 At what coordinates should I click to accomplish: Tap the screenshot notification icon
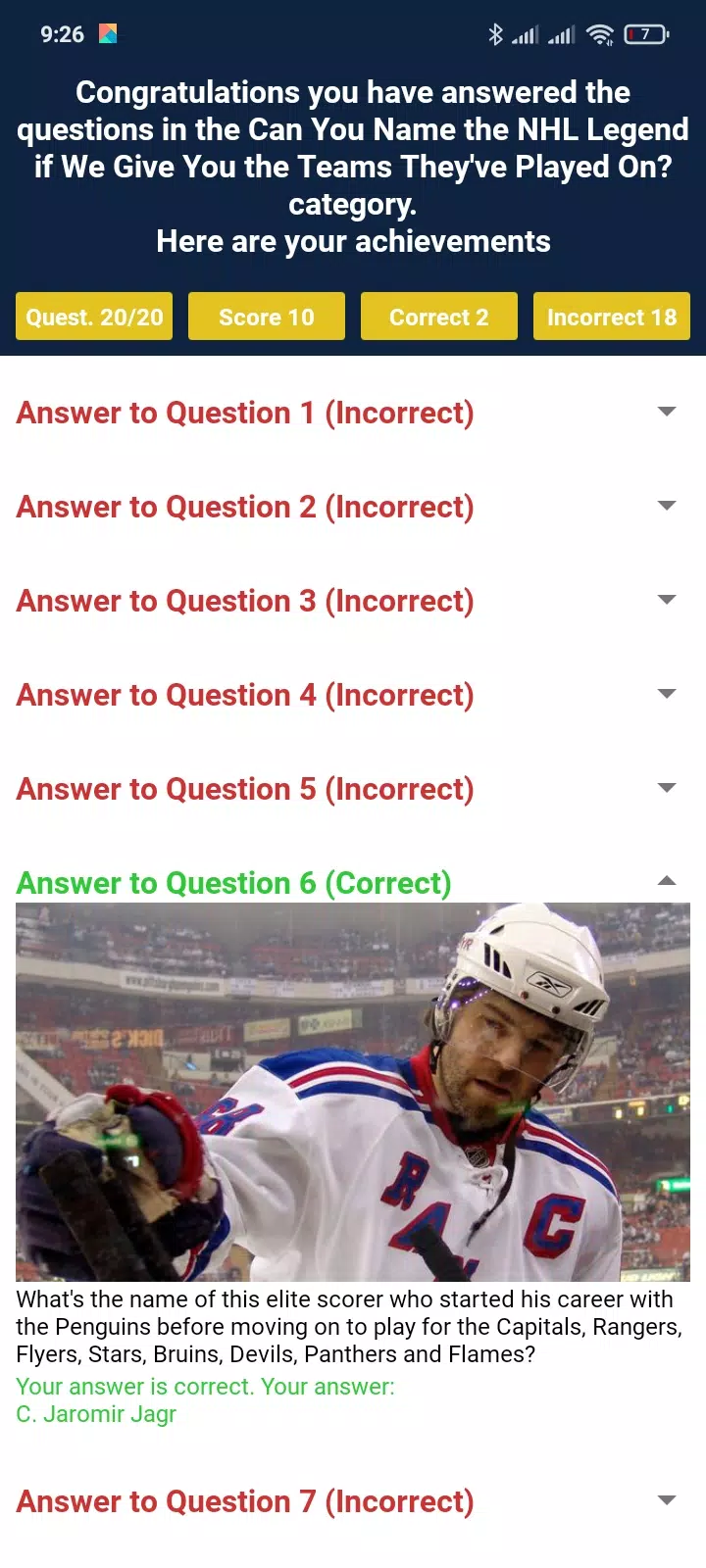coord(107,33)
